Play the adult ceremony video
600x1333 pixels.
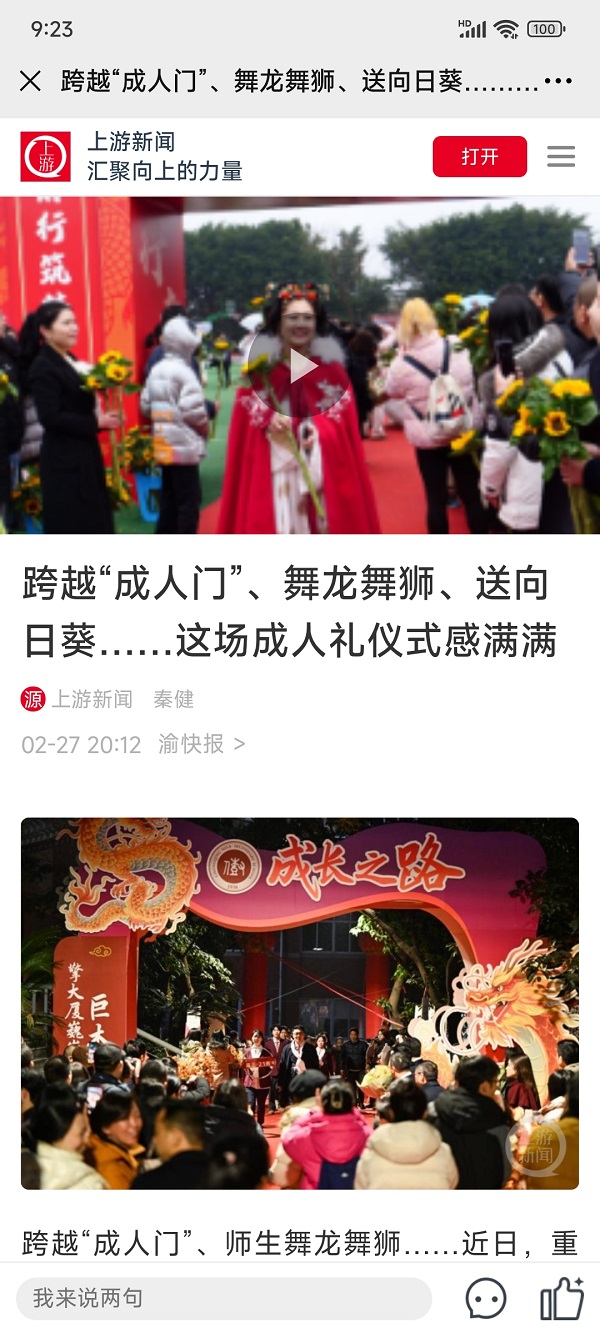click(299, 367)
